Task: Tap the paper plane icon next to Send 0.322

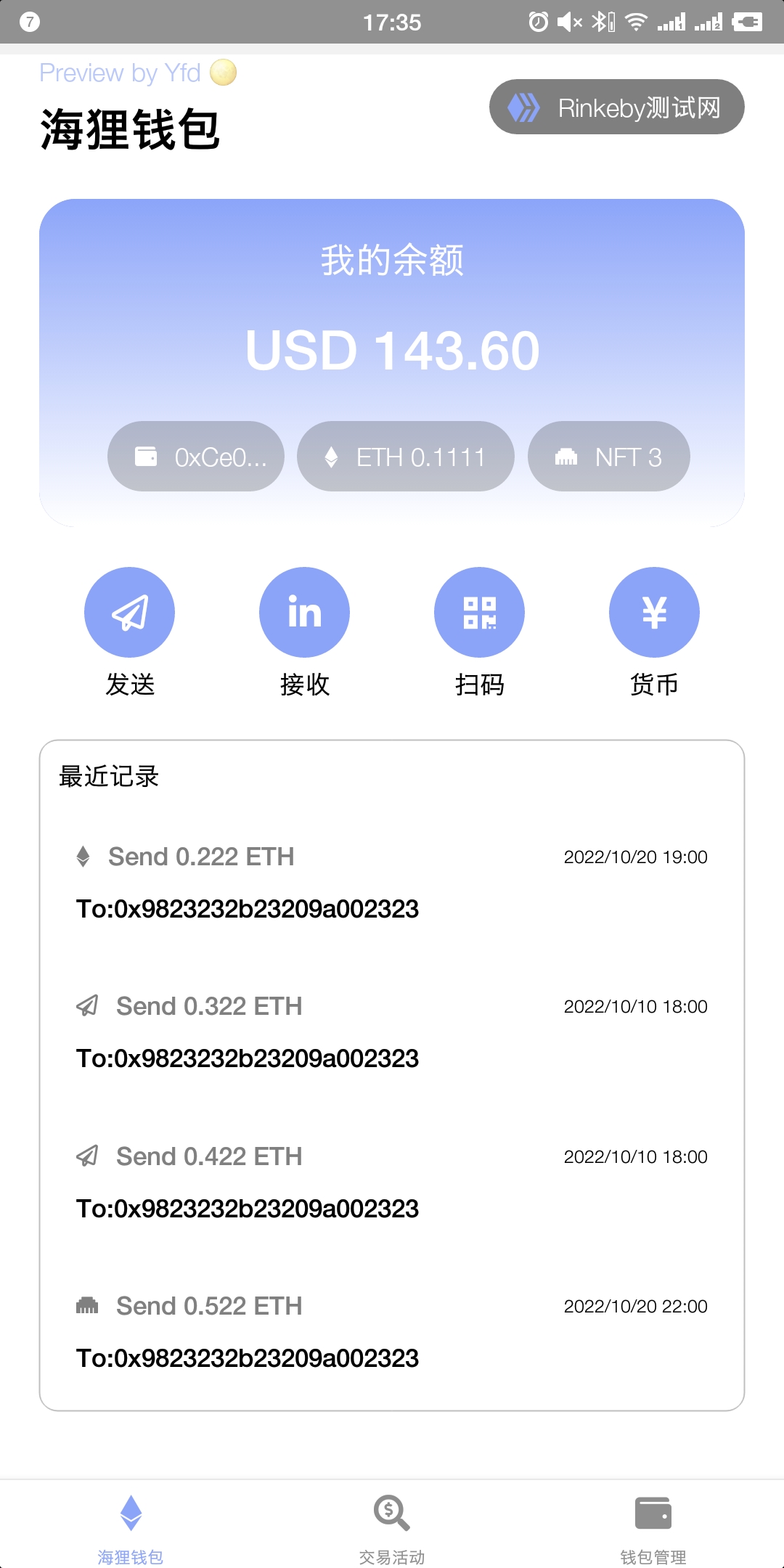Action: click(x=86, y=1006)
